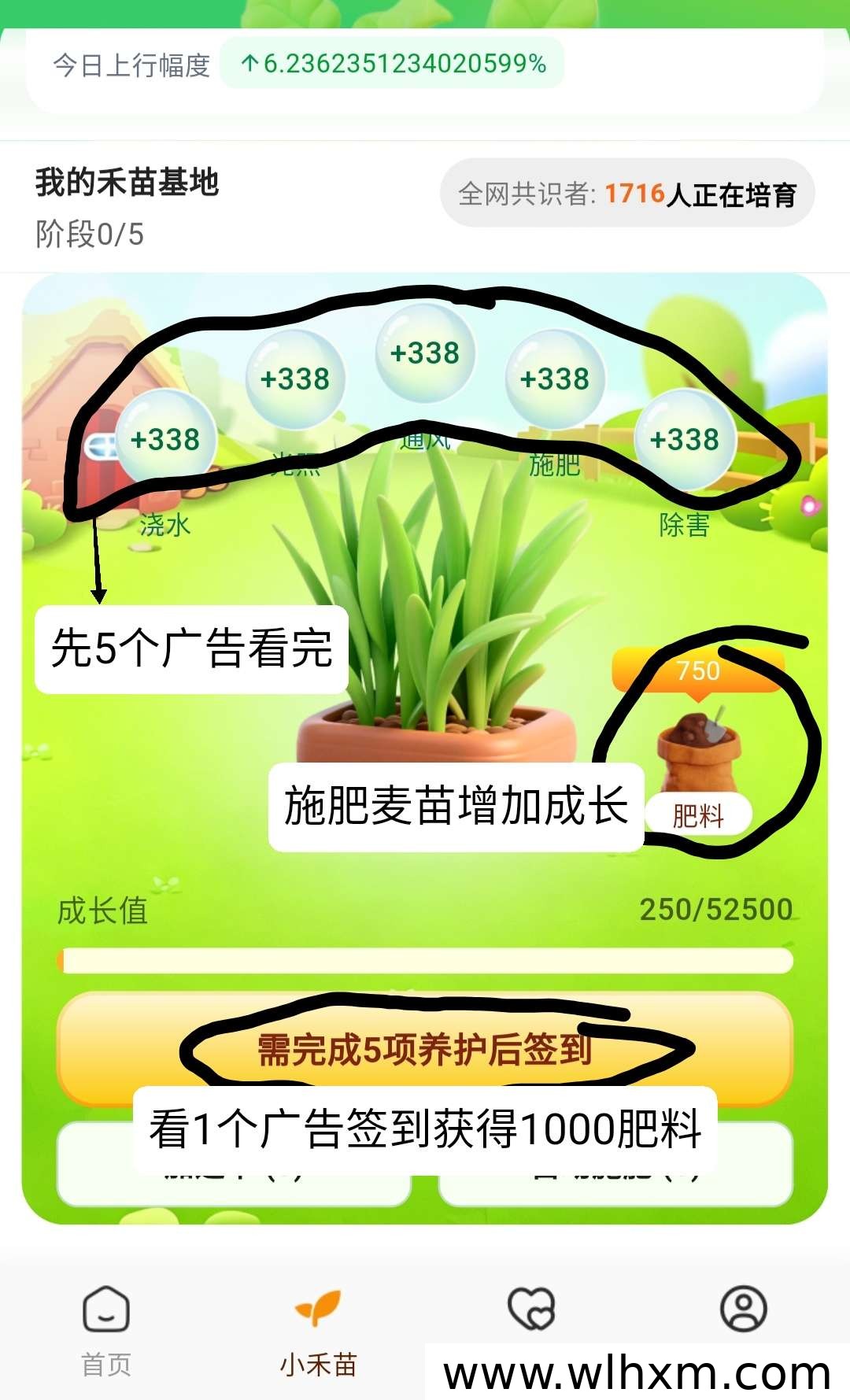Image resolution: width=850 pixels, height=1400 pixels.
Task: Select the 小禾苗 tab
Action: pyautogui.click(x=319, y=1328)
